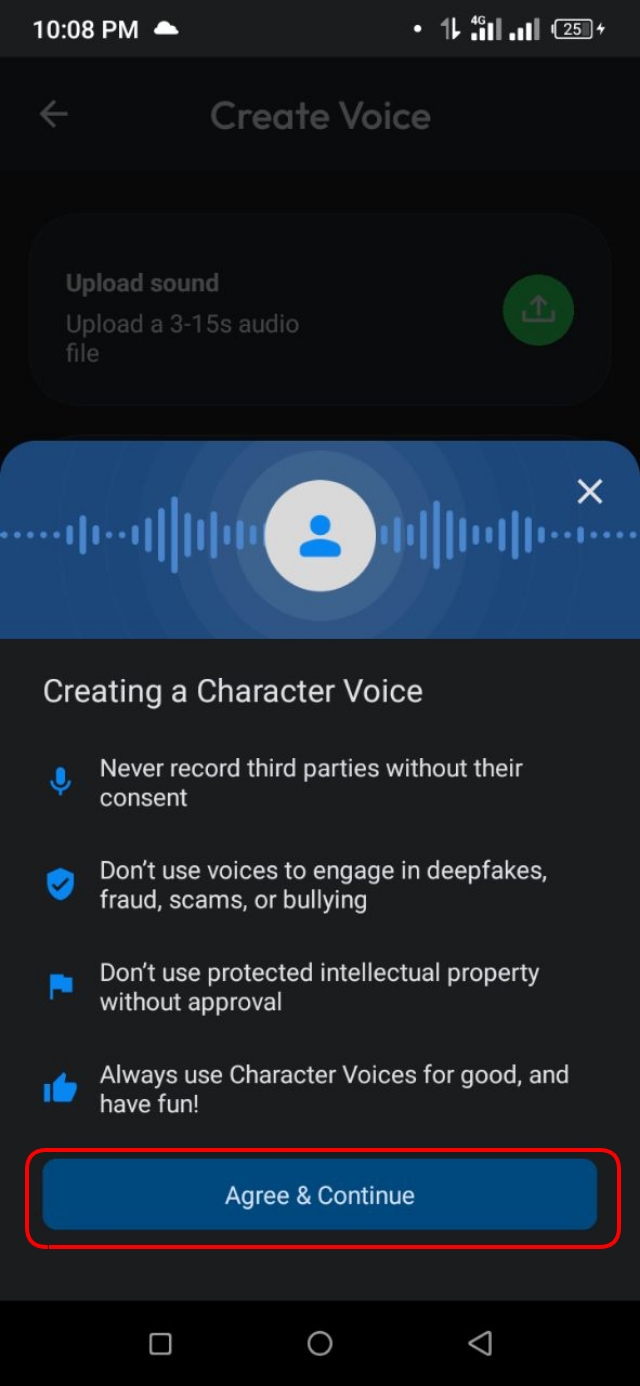Viewport: 640px width, 1386px height.
Task: Tap the system back triangle
Action: pyautogui.click(x=480, y=1343)
